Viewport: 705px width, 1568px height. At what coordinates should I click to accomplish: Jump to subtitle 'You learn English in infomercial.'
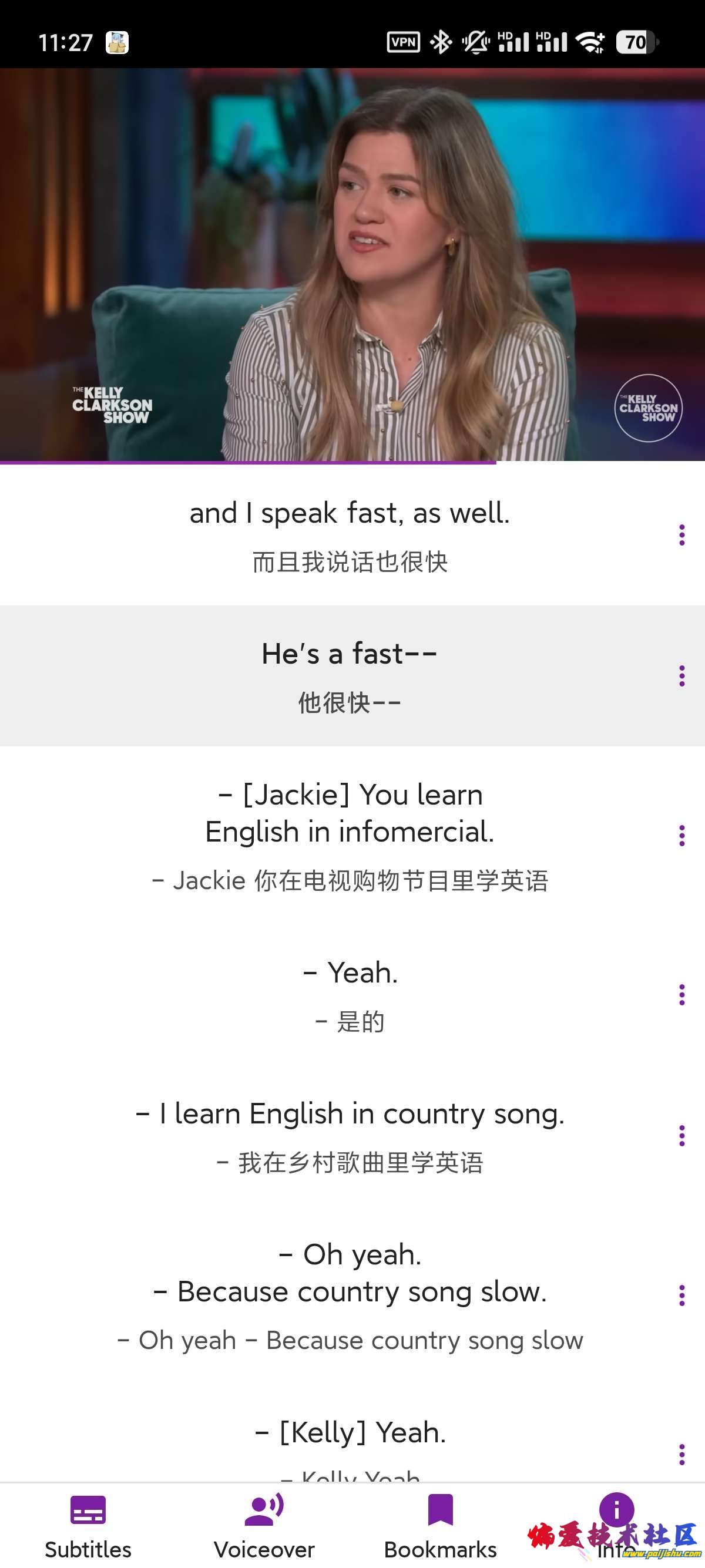(x=350, y=834)
